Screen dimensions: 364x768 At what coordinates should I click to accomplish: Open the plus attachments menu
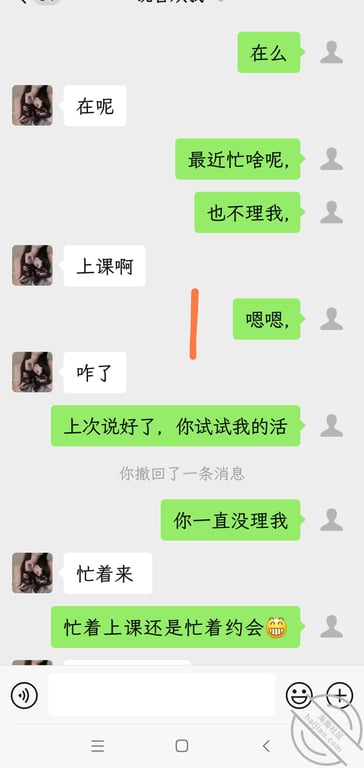pos(340,695)
